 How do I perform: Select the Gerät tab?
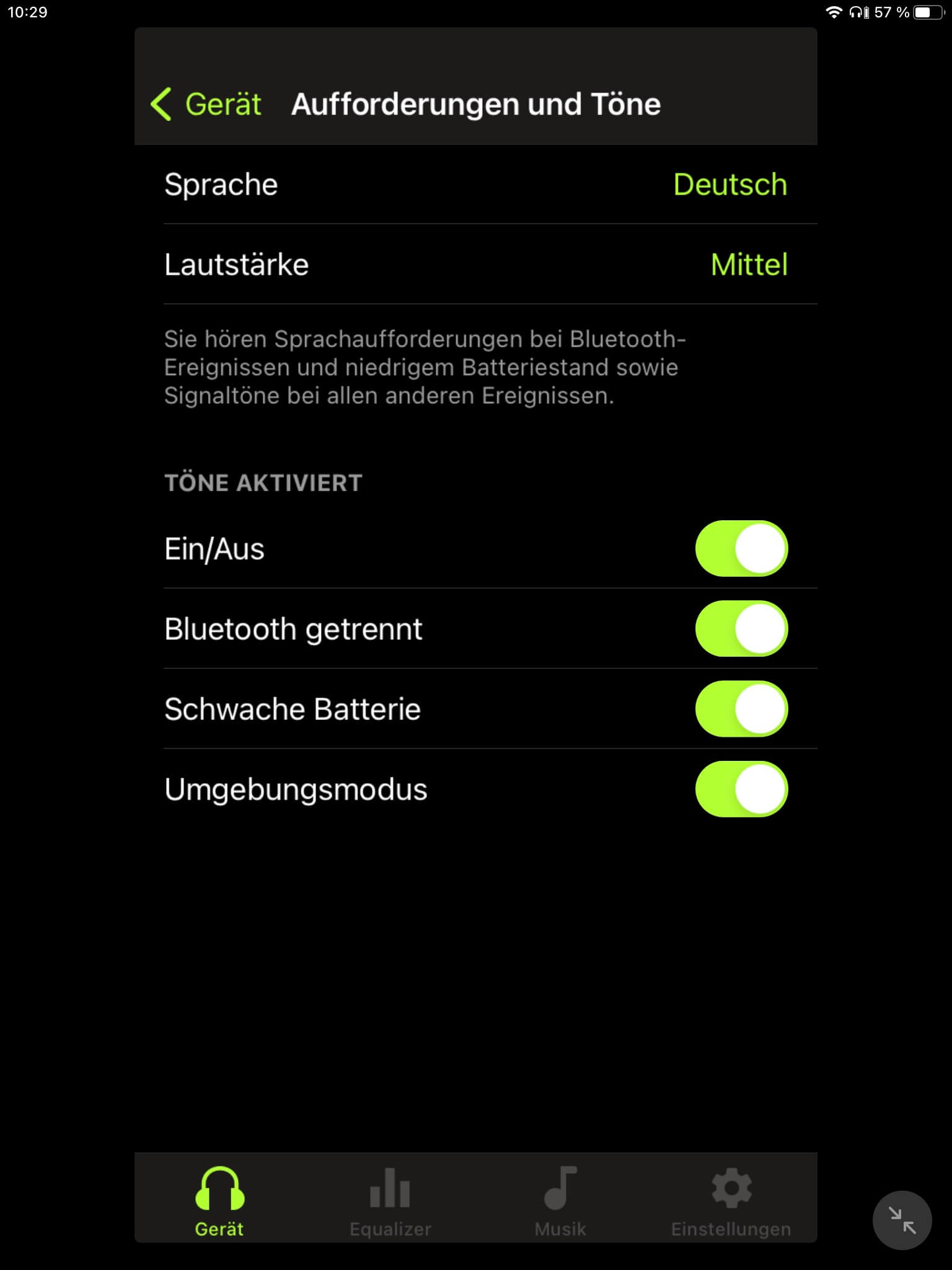pyautogui.click(x=219, y=1202)
